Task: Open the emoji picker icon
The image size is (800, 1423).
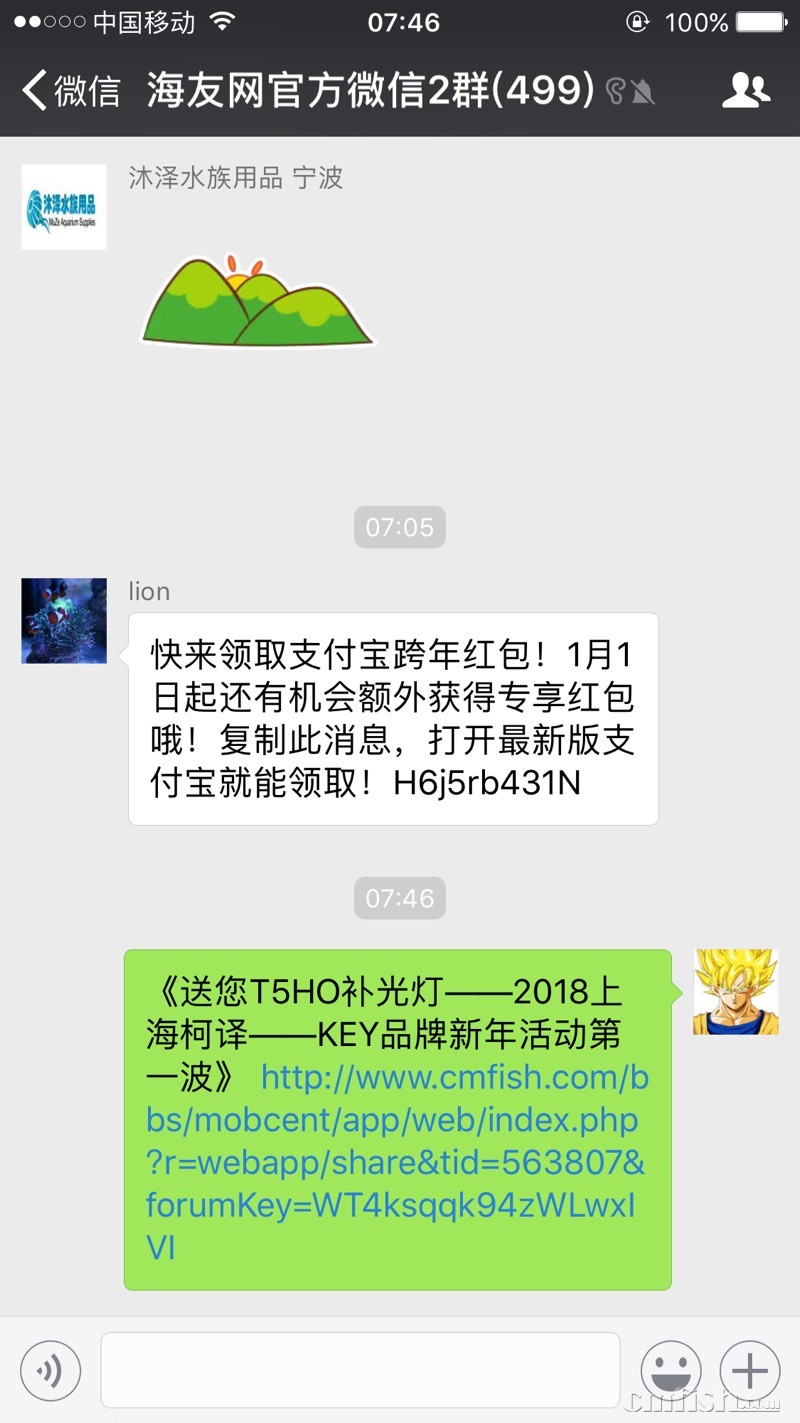Action: (670, 1370)
